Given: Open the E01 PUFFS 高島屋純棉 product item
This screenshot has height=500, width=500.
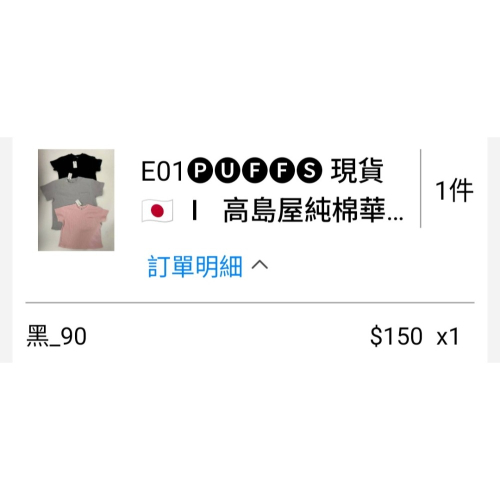Looking at the screenshot, I should click(x=272, y=191).
